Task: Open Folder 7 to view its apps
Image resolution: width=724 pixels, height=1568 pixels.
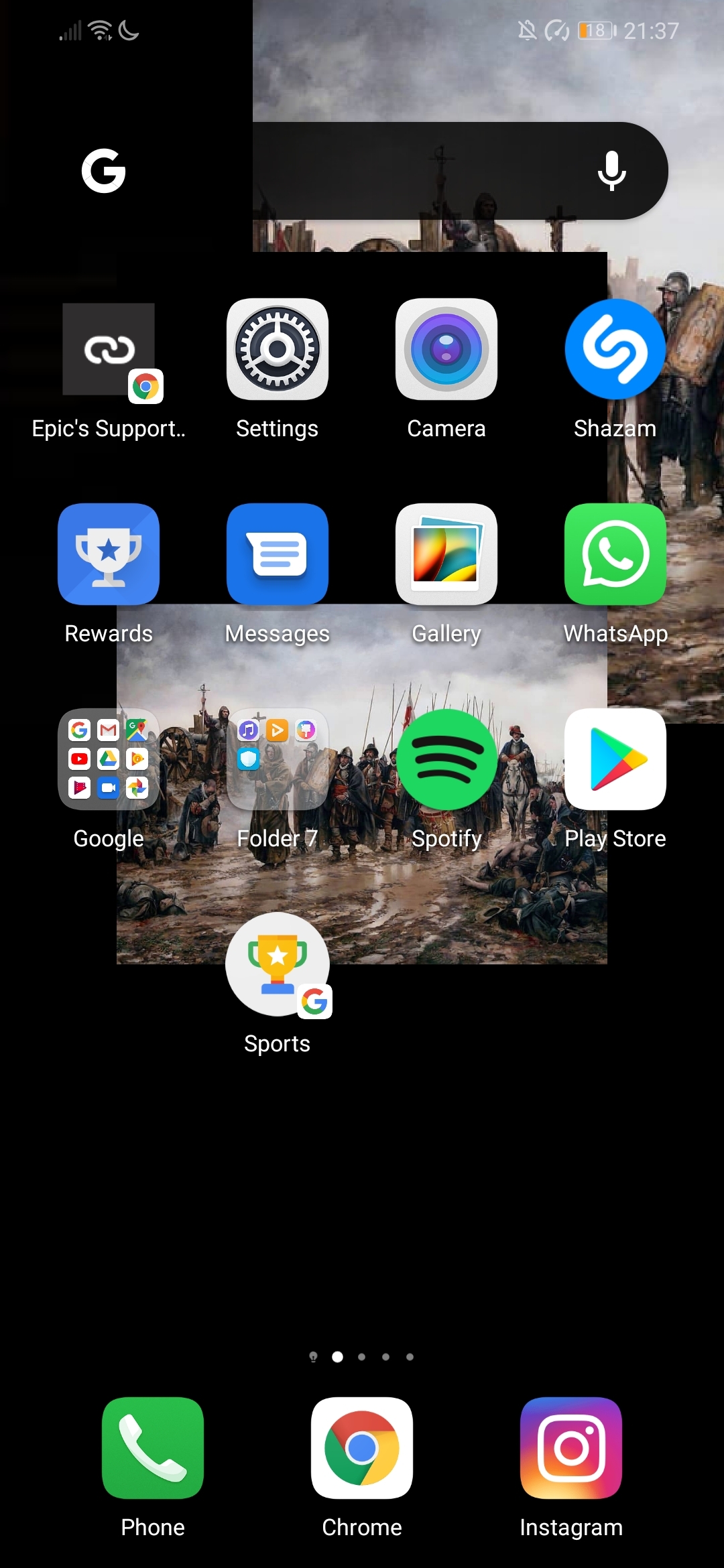Action: tap(277, 758)
